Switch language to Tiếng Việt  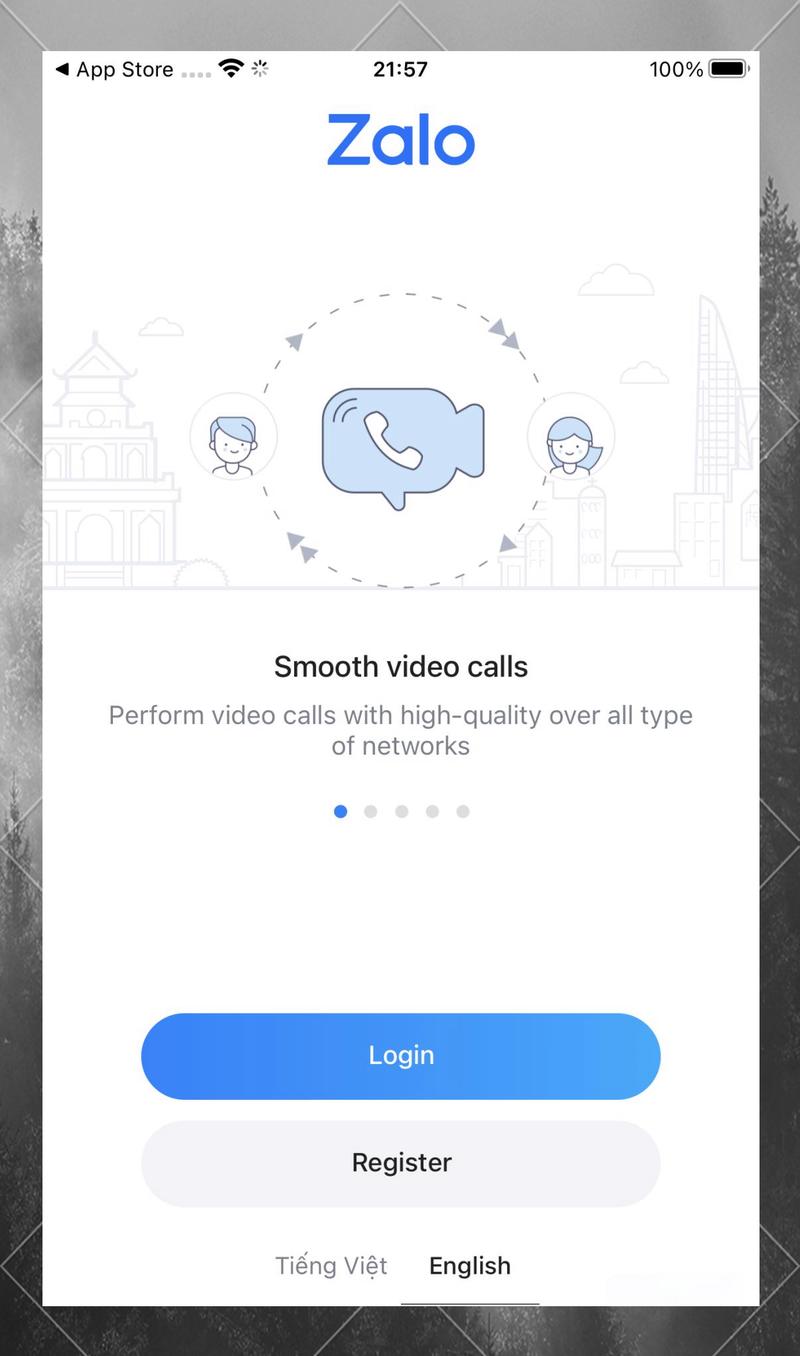pos(331,1266)
